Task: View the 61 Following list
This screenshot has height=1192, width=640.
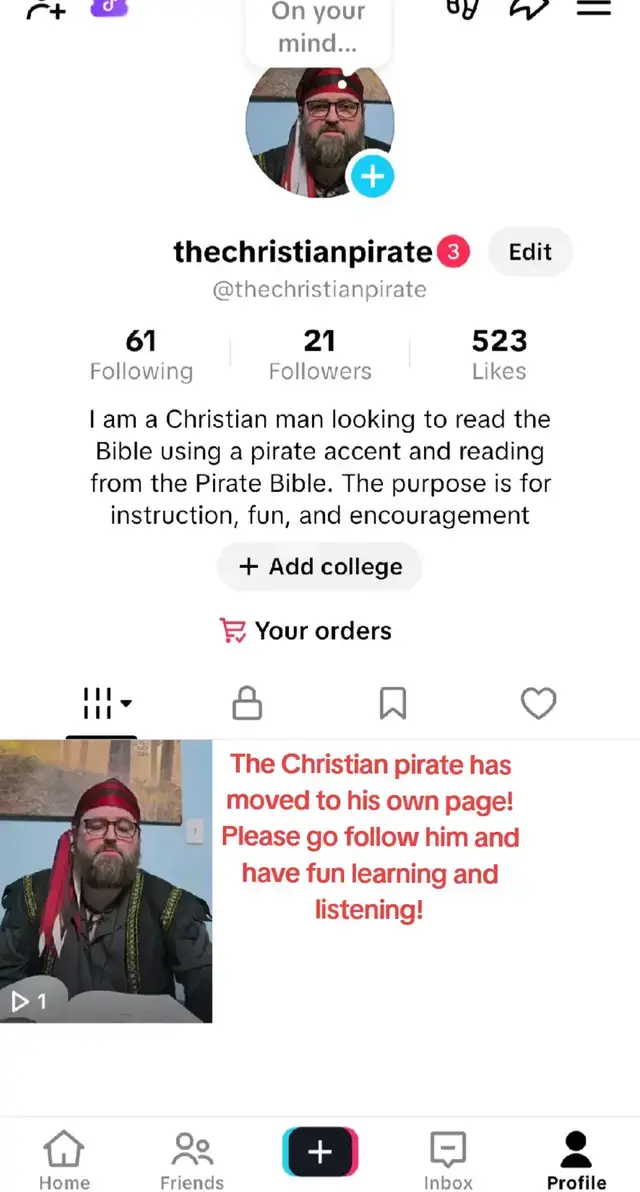Action: tap(141, 355)
